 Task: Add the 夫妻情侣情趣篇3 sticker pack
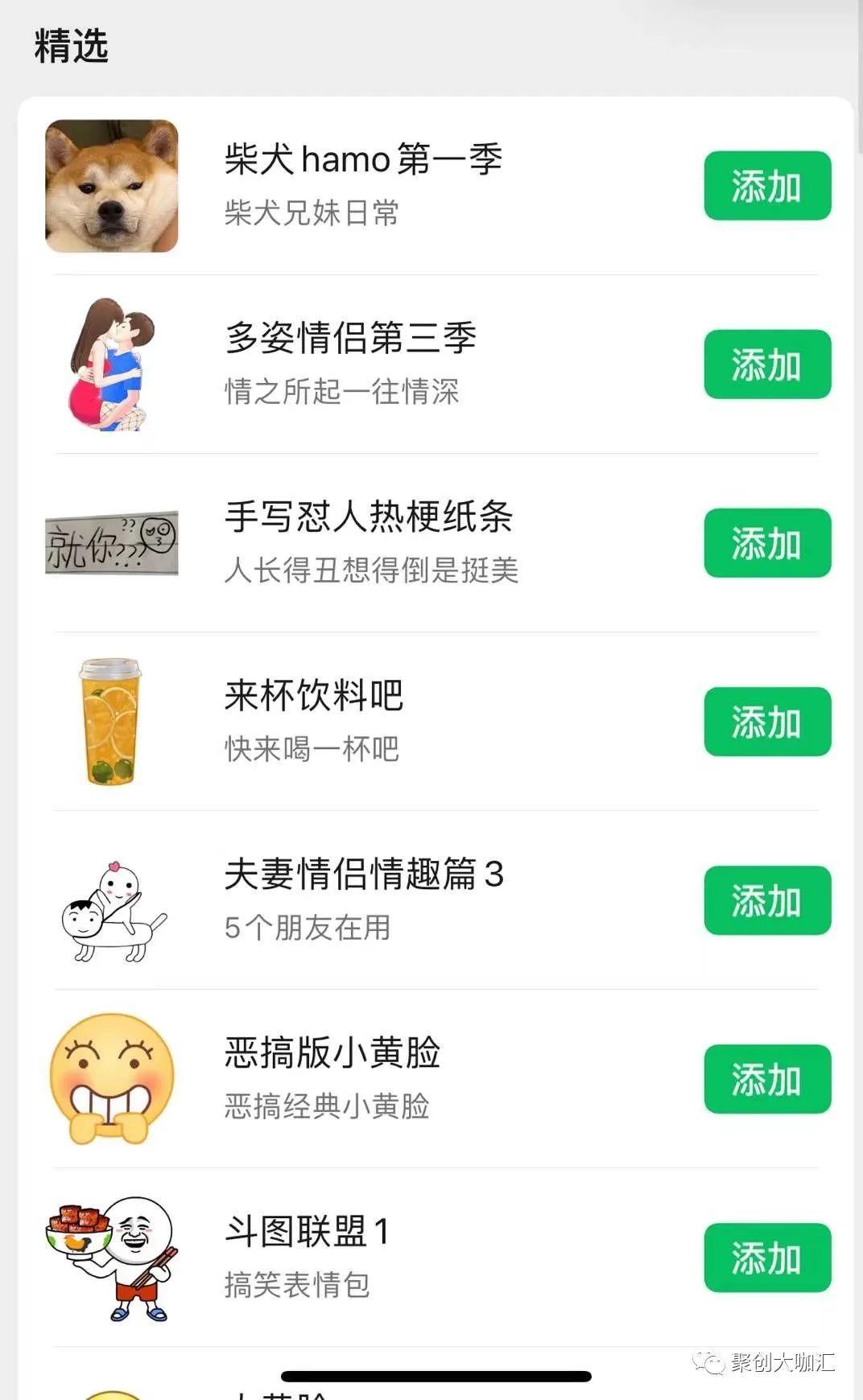click(767, 900)
